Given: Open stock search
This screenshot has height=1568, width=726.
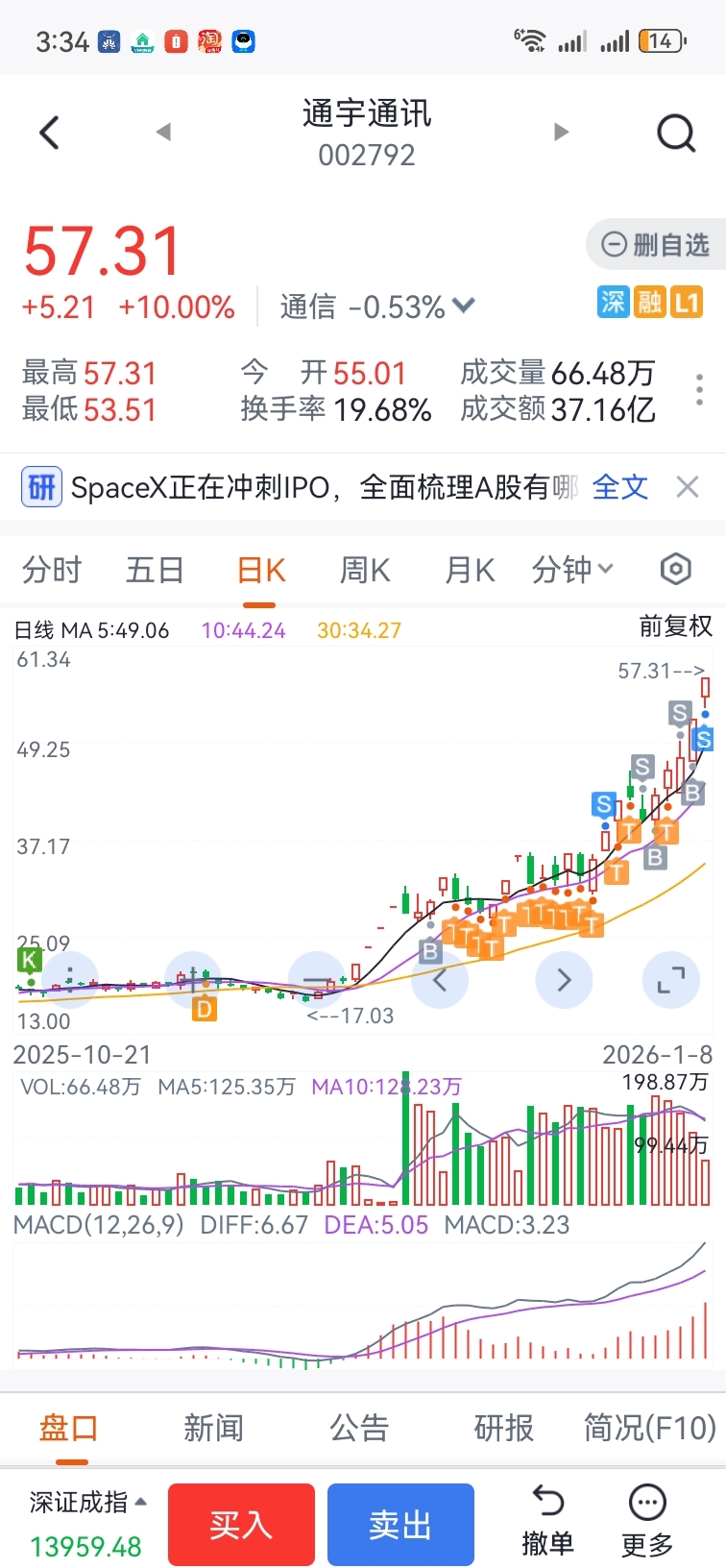Looking at the screenshot, I should [x=676, y=133].
